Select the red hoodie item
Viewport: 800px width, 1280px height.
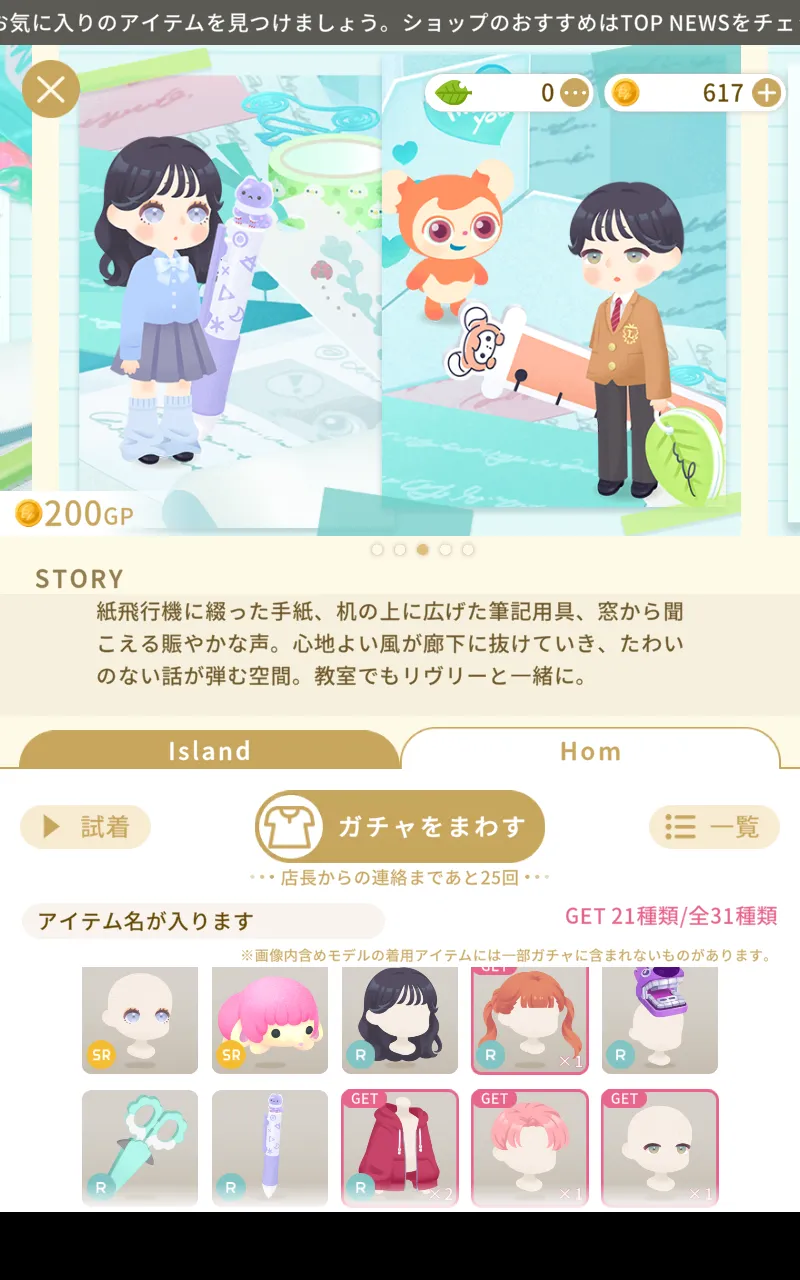(400, 1148)
